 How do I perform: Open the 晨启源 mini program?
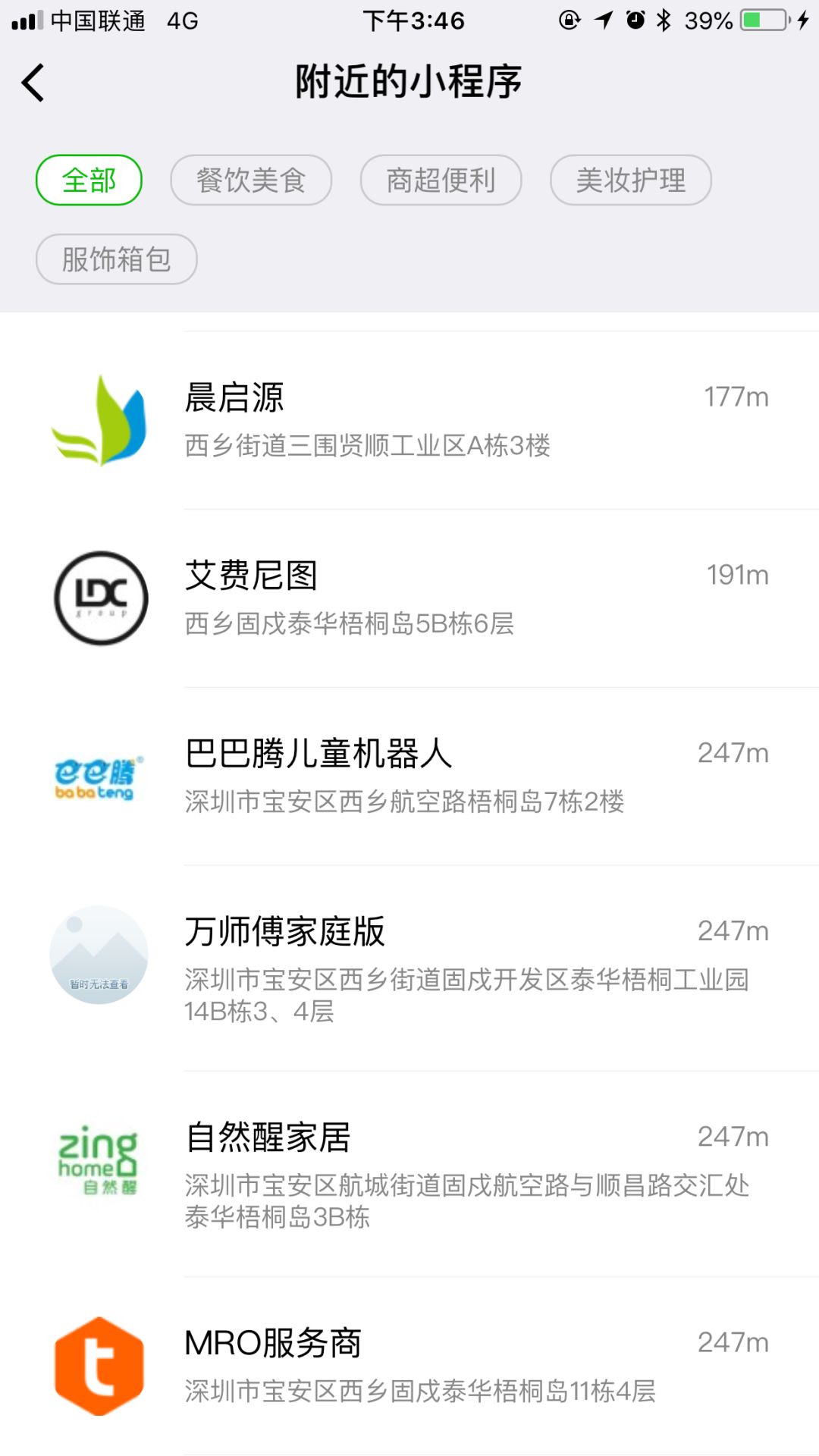pyautogui.click(x=409, y=420)
